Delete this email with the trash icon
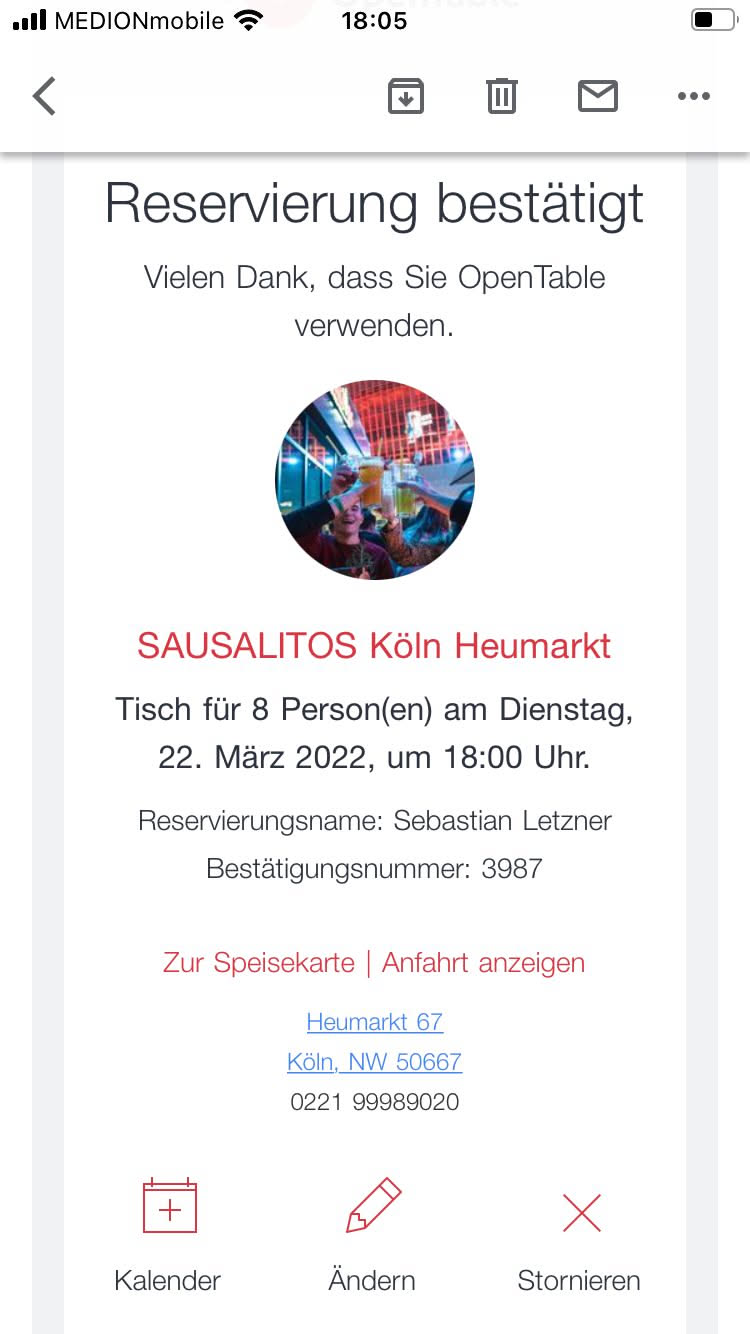This screenshot has height=1334, width=750. 501,97
